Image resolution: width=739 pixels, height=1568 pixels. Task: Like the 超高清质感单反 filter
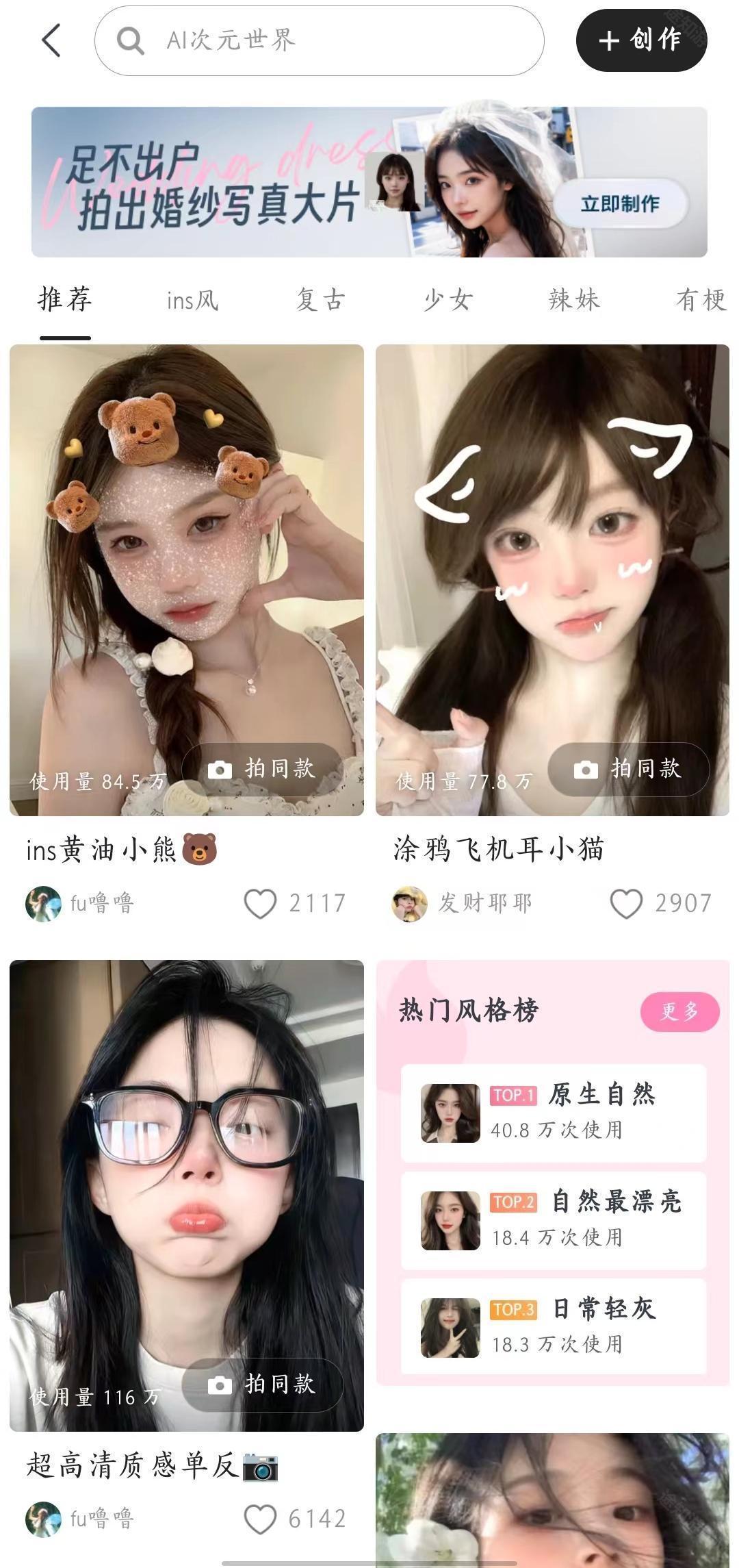point(261,1519)
